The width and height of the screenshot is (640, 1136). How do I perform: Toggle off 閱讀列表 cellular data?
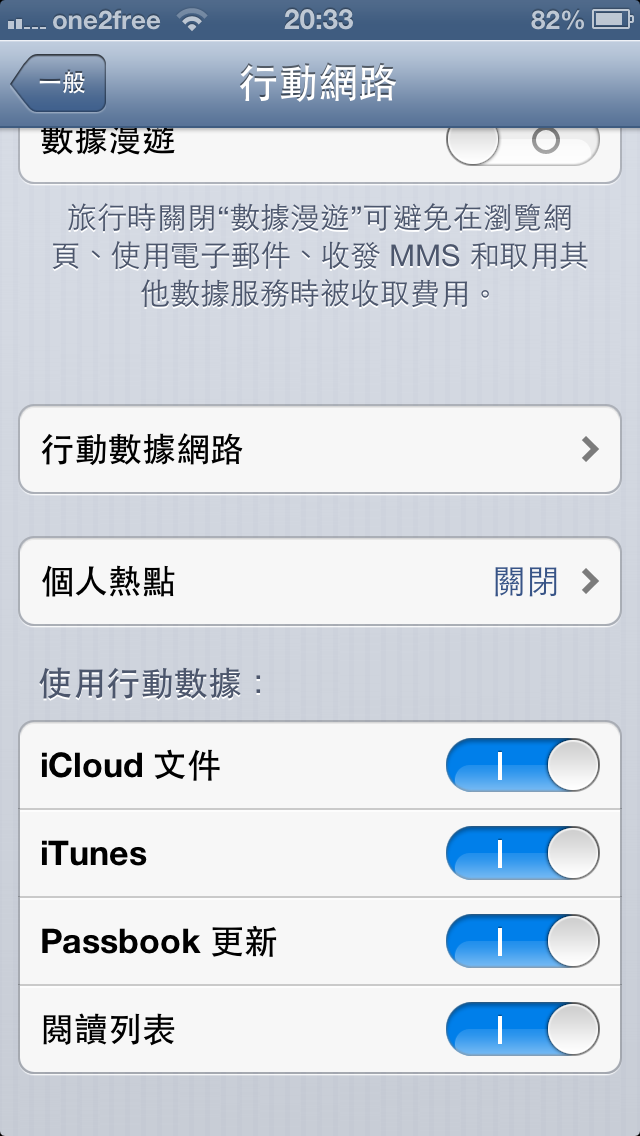point(522,1030)
